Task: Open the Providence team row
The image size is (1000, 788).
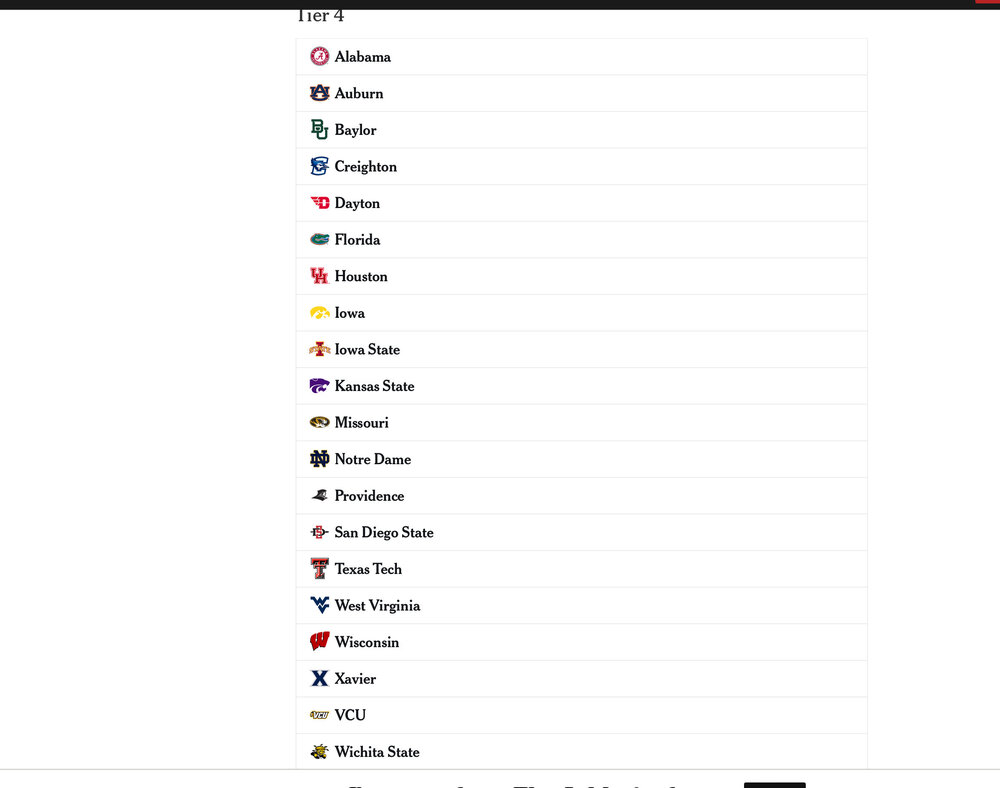Action: coord(369,496)
